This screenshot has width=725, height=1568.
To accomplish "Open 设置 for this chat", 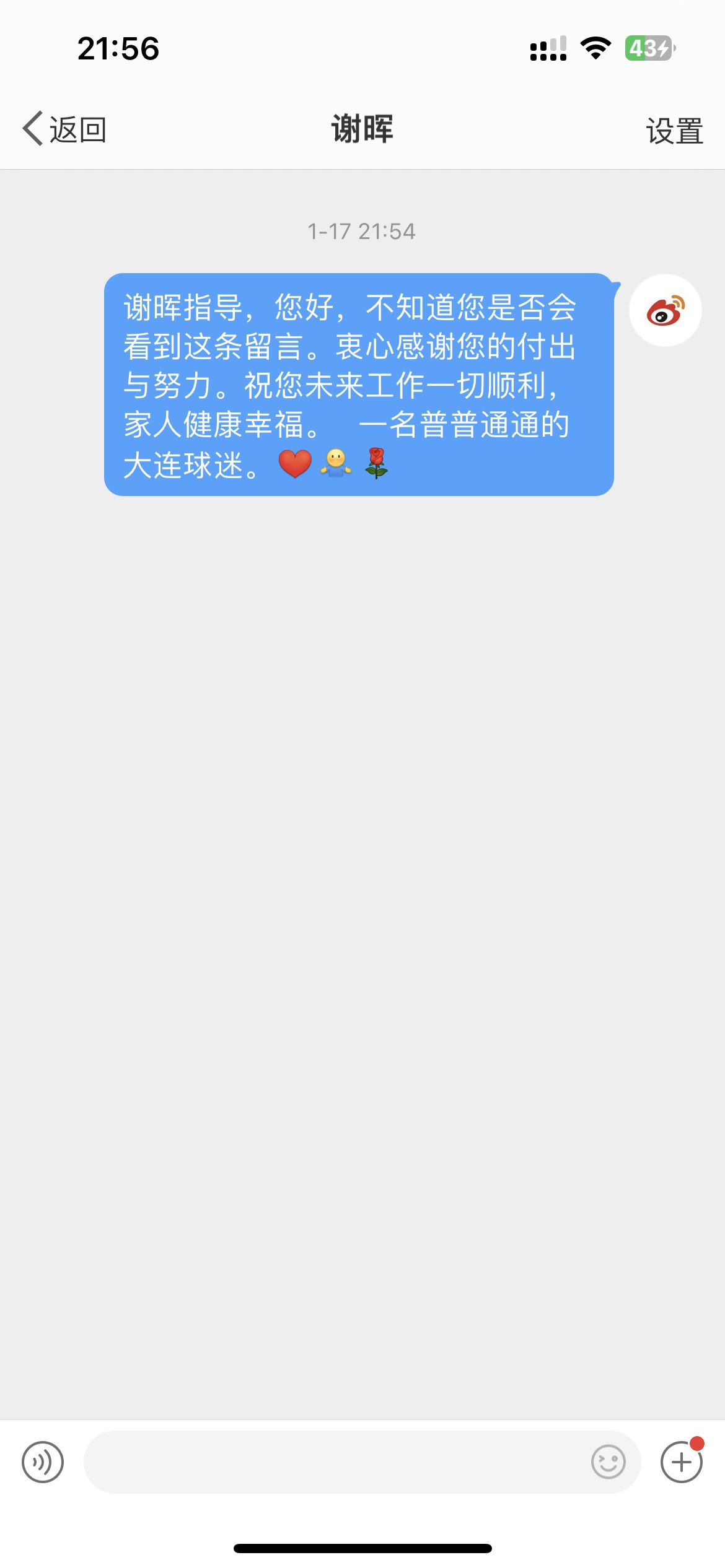I will [674, 131].
